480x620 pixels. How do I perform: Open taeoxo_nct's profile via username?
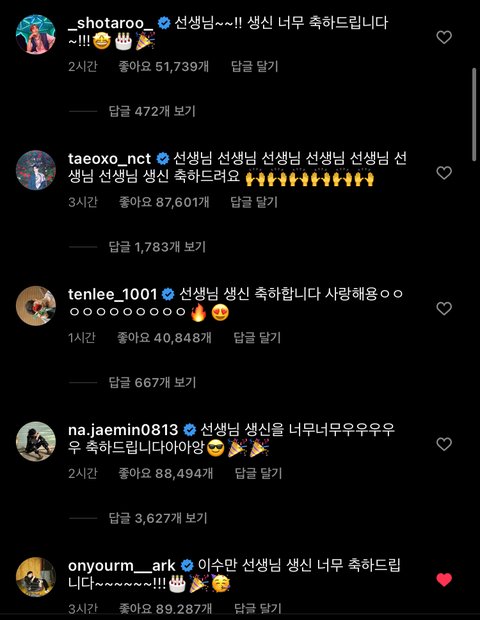click(x=110, y=159)
